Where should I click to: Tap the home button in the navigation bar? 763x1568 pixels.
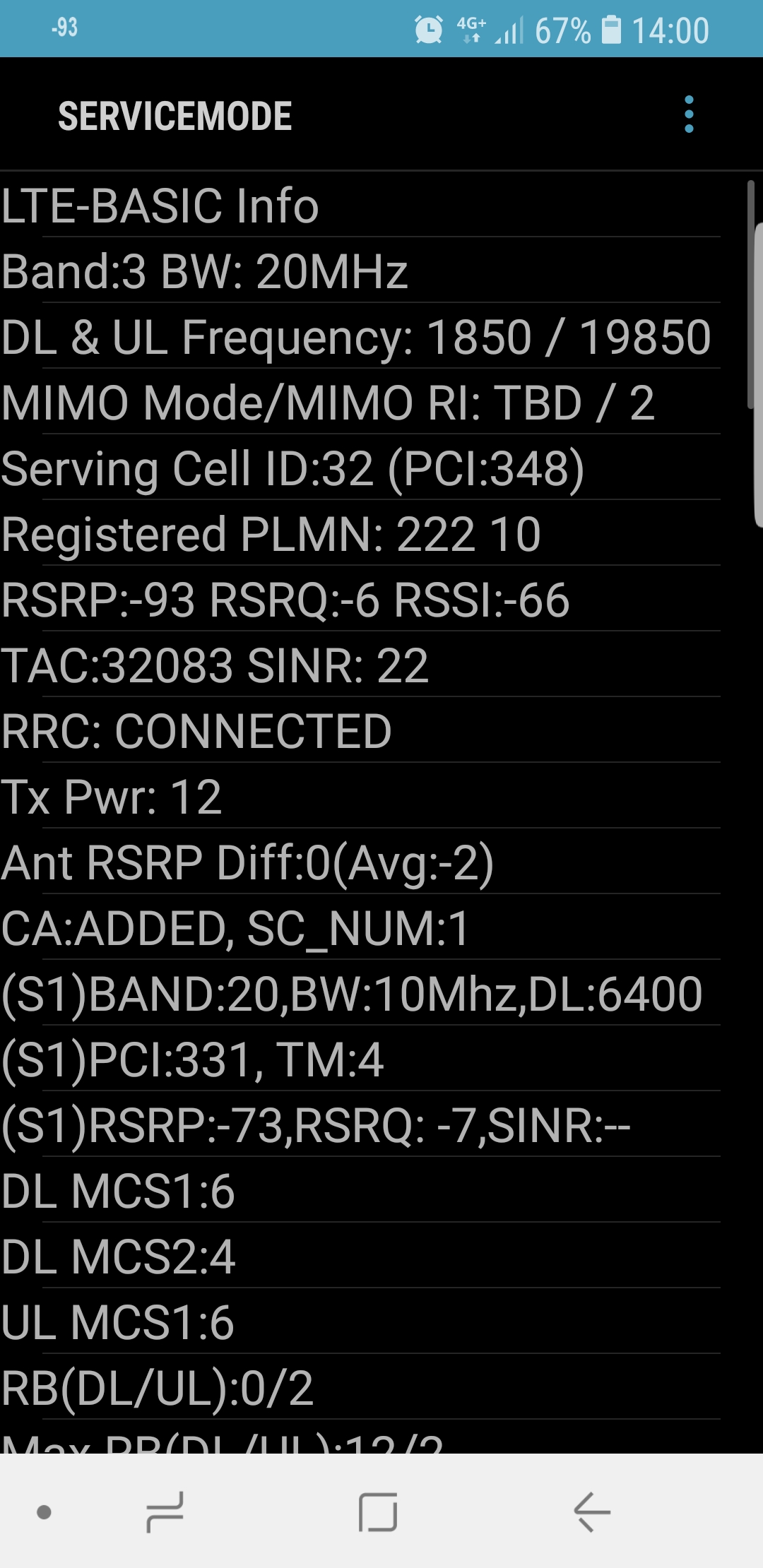[x=378, y=1512]
